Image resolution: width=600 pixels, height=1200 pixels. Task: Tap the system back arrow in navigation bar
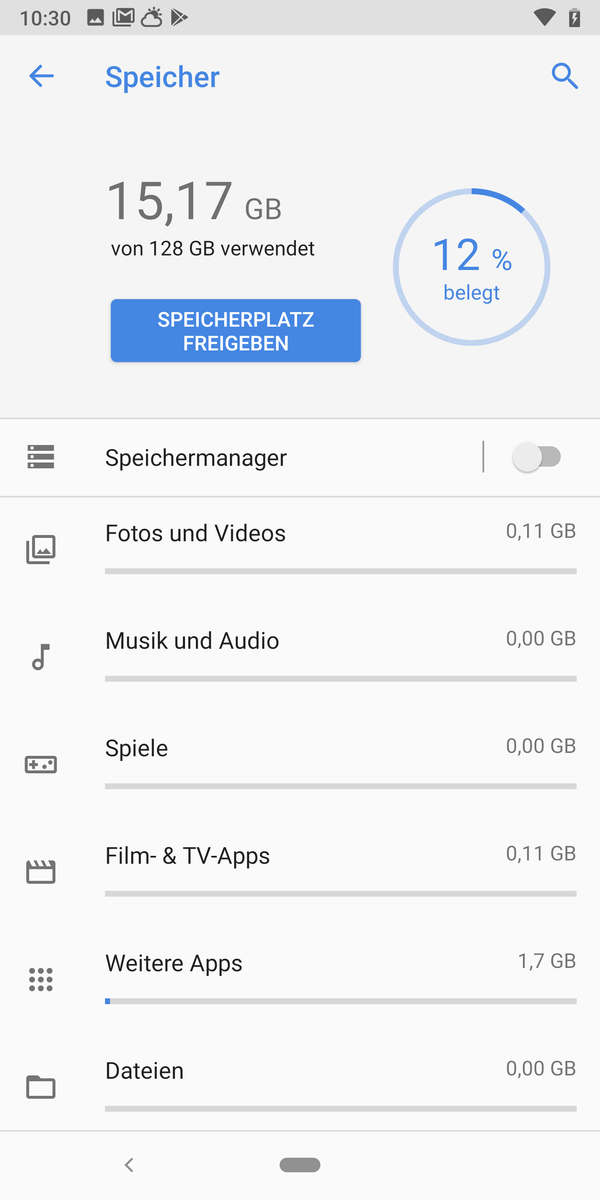[129, 1165]
